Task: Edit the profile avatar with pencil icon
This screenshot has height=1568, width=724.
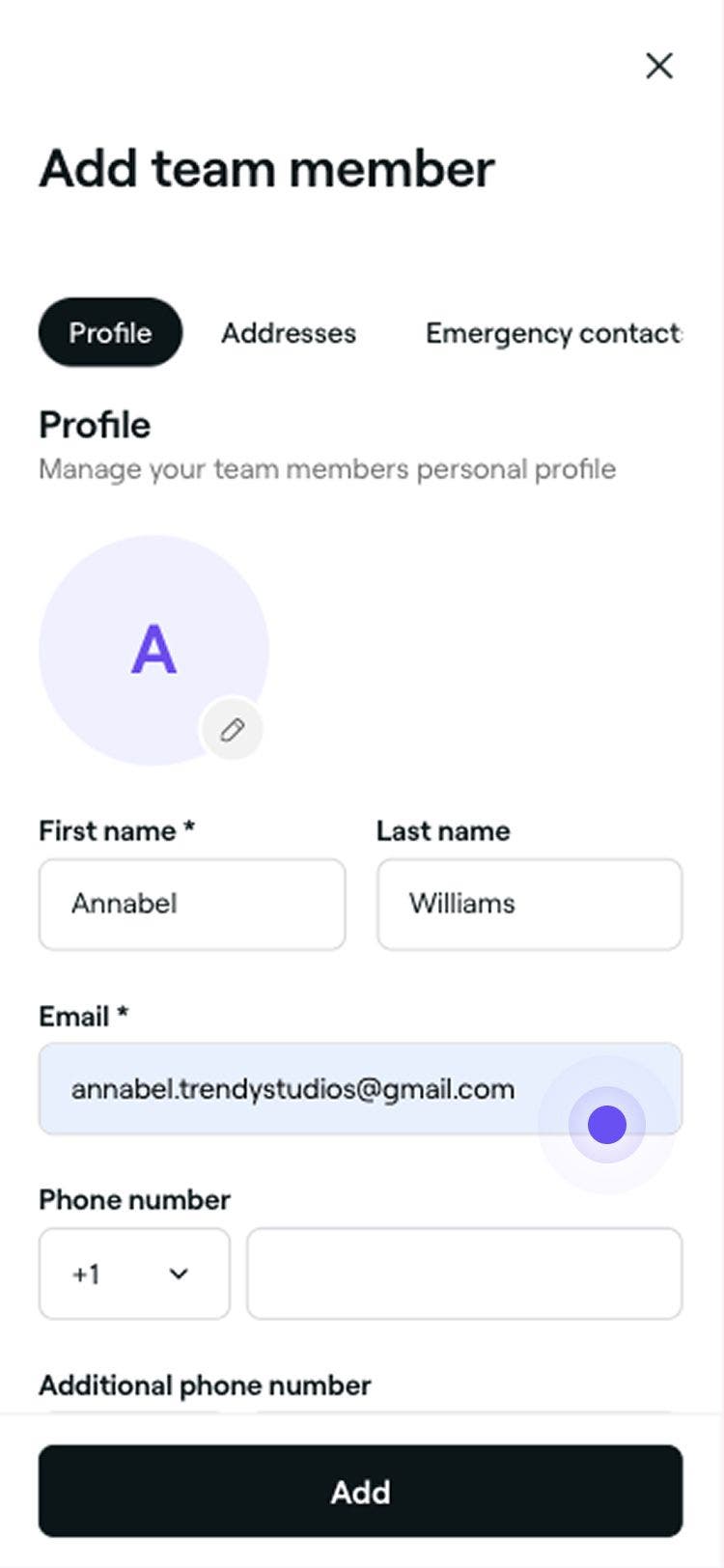Action: click(232, 730)
